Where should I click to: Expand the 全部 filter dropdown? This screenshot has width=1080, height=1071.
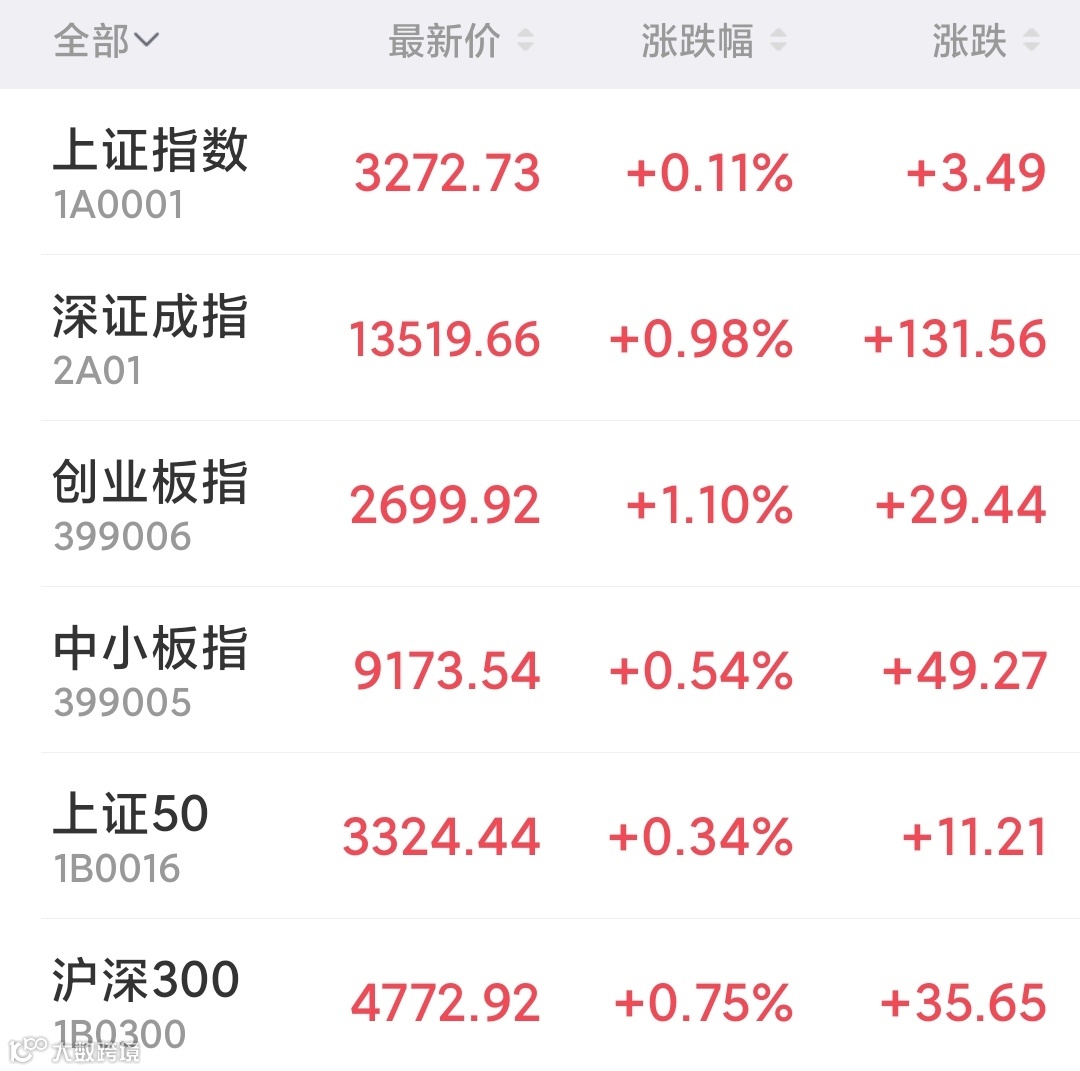tap(106, 42)
